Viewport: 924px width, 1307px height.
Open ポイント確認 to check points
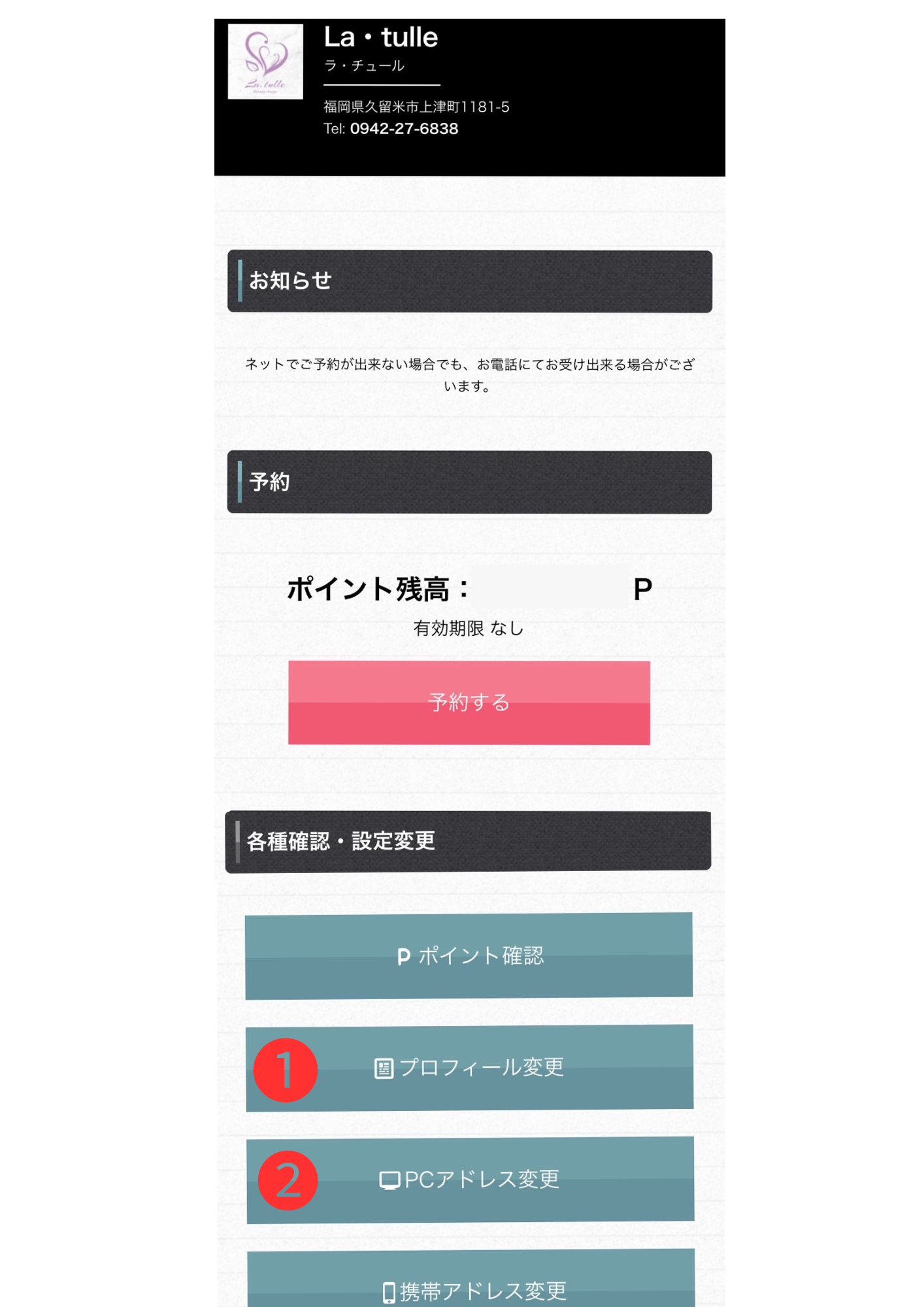point(469,955)
